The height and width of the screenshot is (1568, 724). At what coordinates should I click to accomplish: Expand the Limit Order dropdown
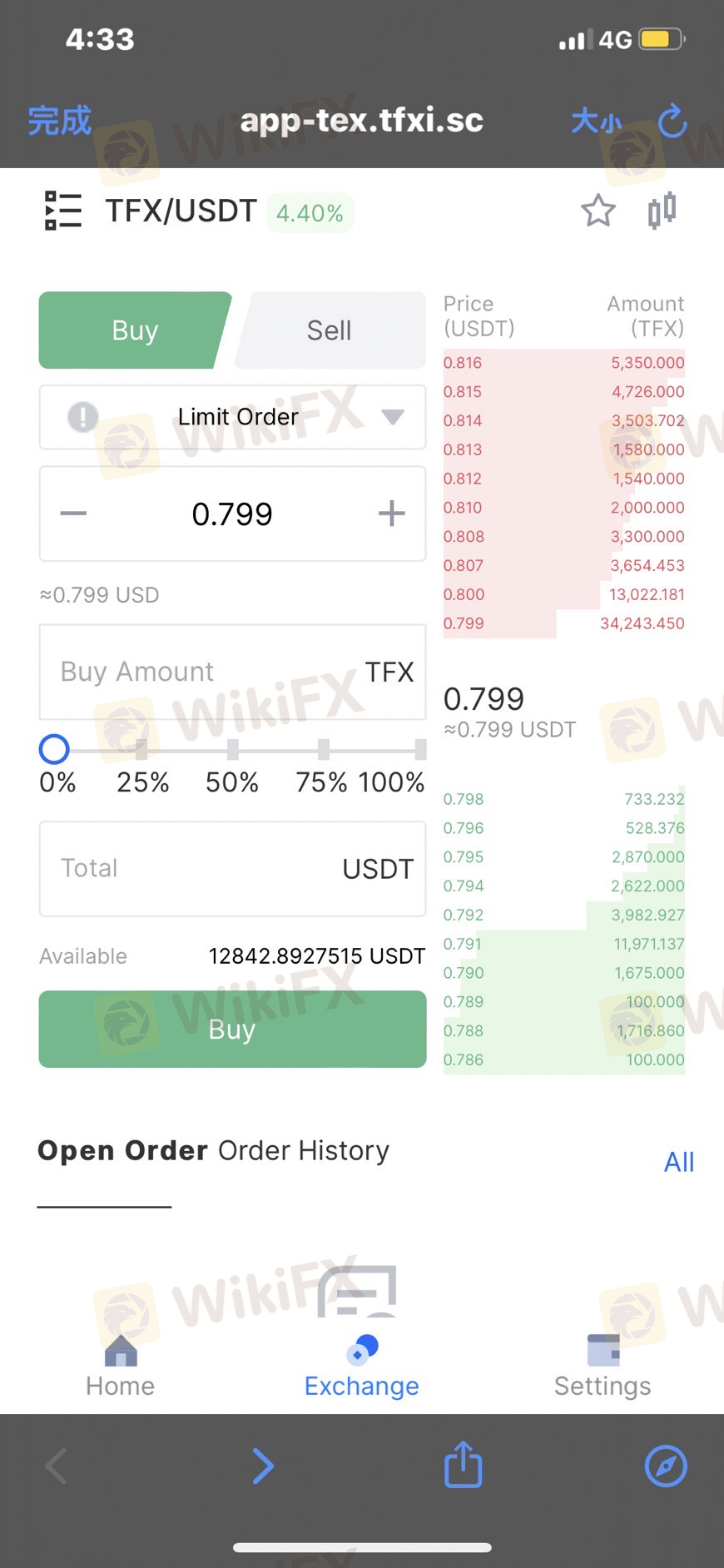coord(232,417)
